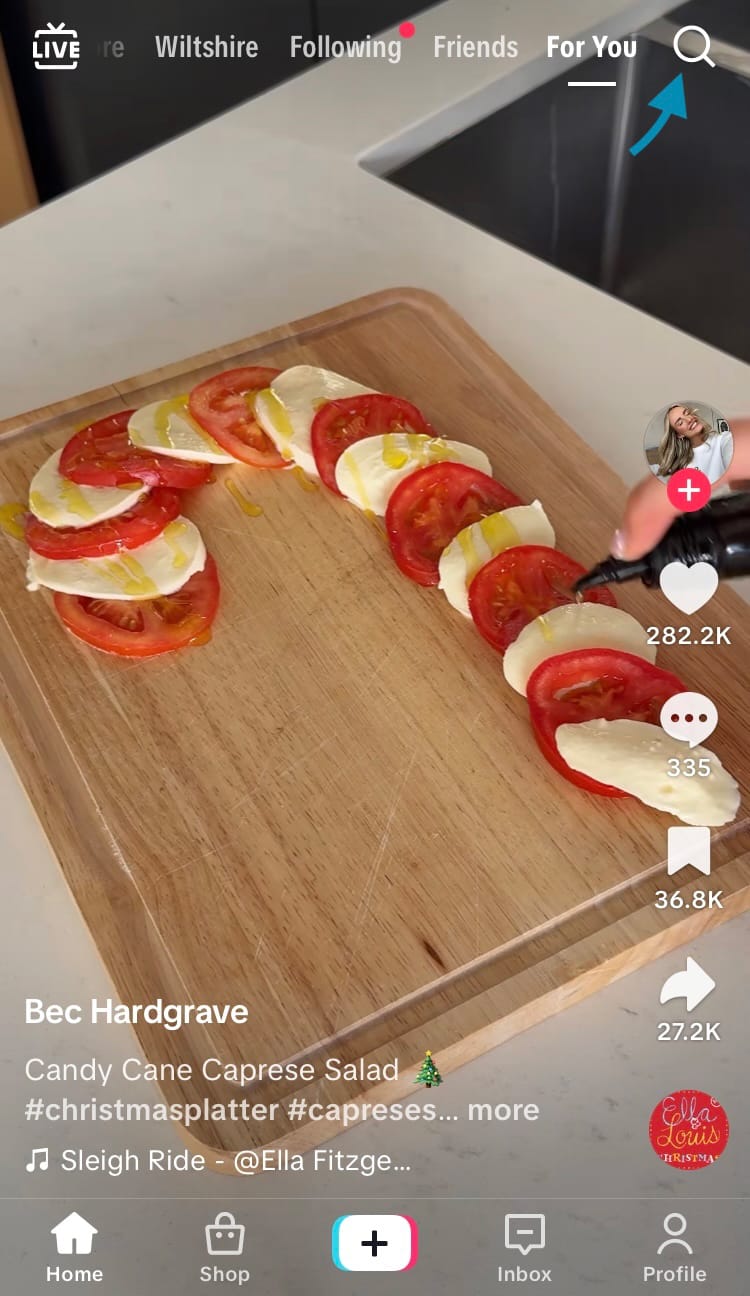Image resolution: width=750 pixels, height=1296 pixels.
Task: Create a new video with plus button
Action: pyautogui.click(x=374, y=1243)
